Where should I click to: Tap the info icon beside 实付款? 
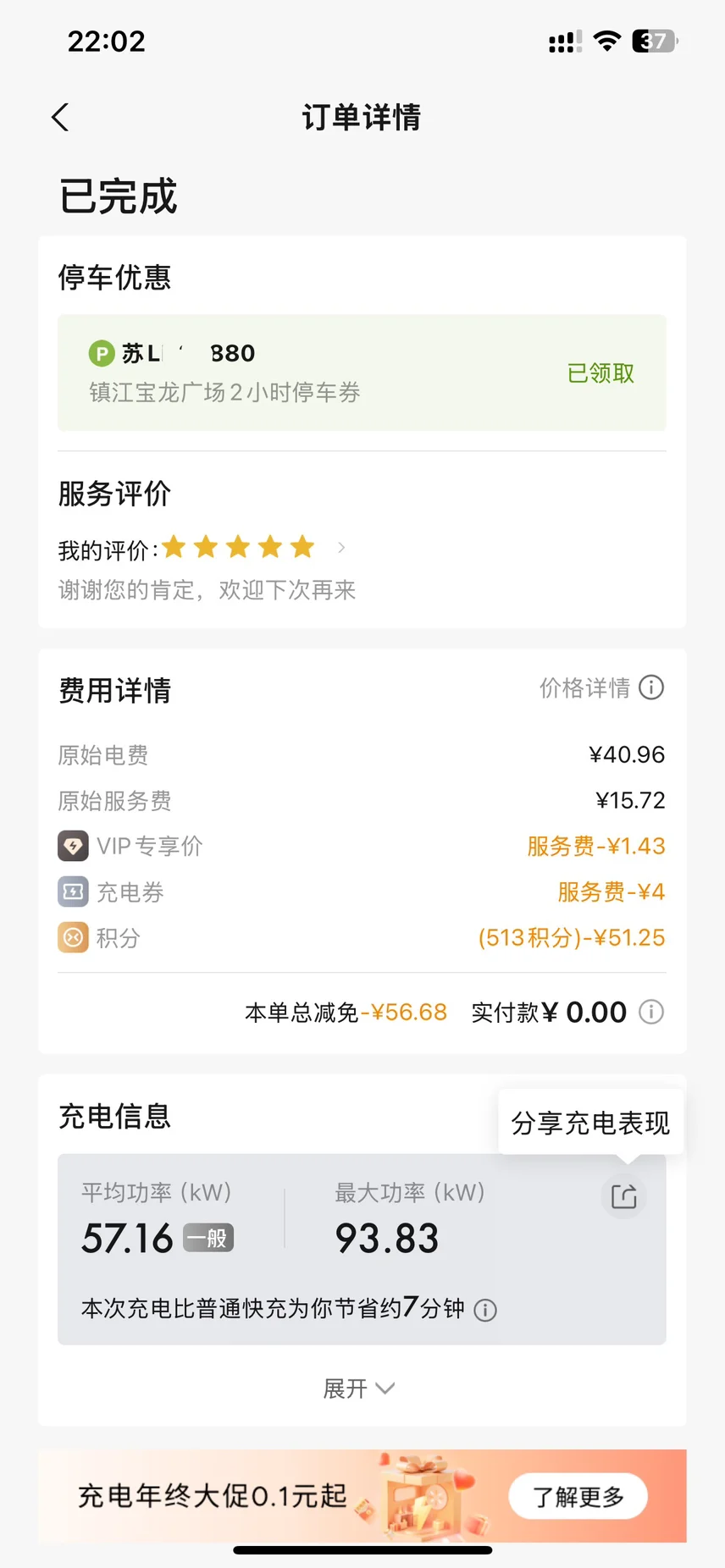[651, 1012]
